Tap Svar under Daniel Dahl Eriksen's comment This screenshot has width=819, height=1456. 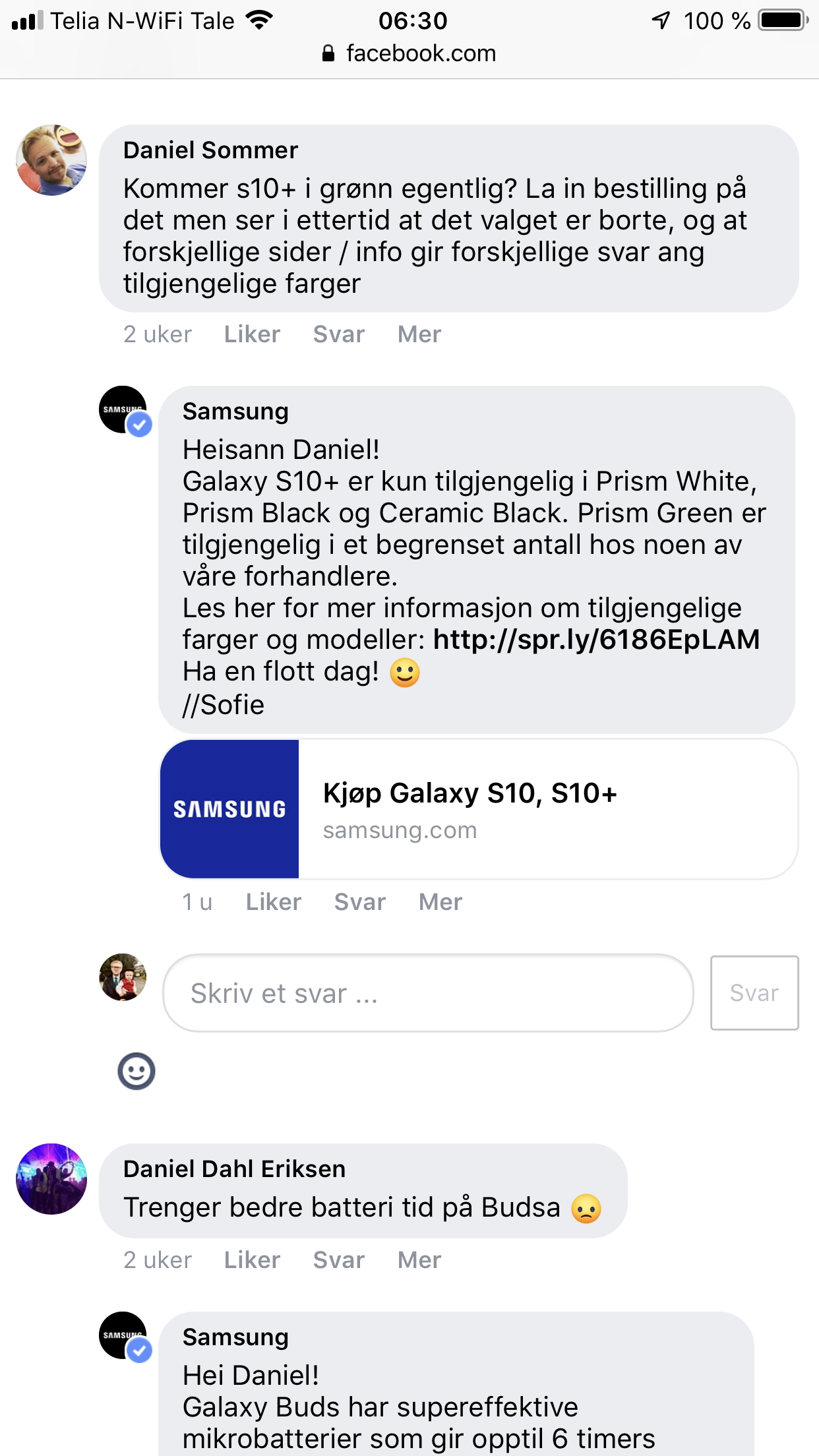click(x=339, y=1260)
